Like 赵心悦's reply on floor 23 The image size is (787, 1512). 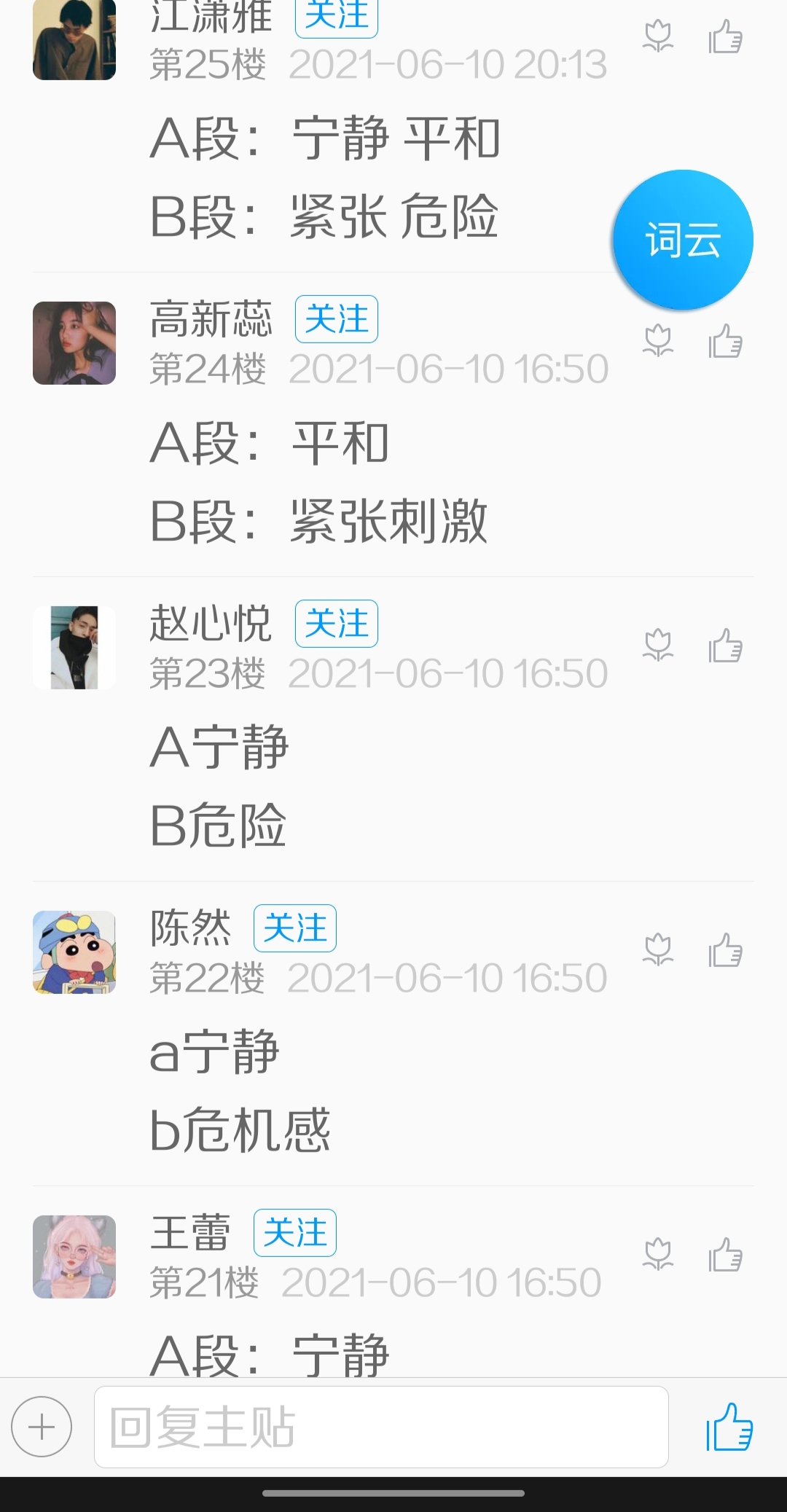click(x=725, y=646)
